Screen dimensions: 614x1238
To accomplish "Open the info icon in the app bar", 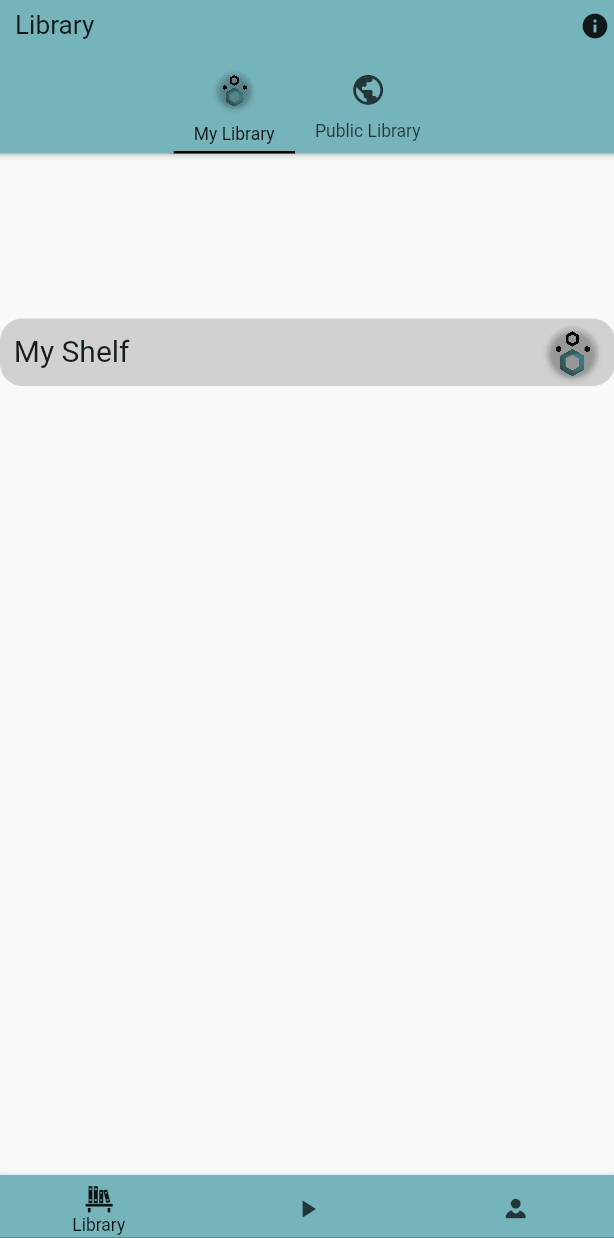I will [x=594, y=26].
